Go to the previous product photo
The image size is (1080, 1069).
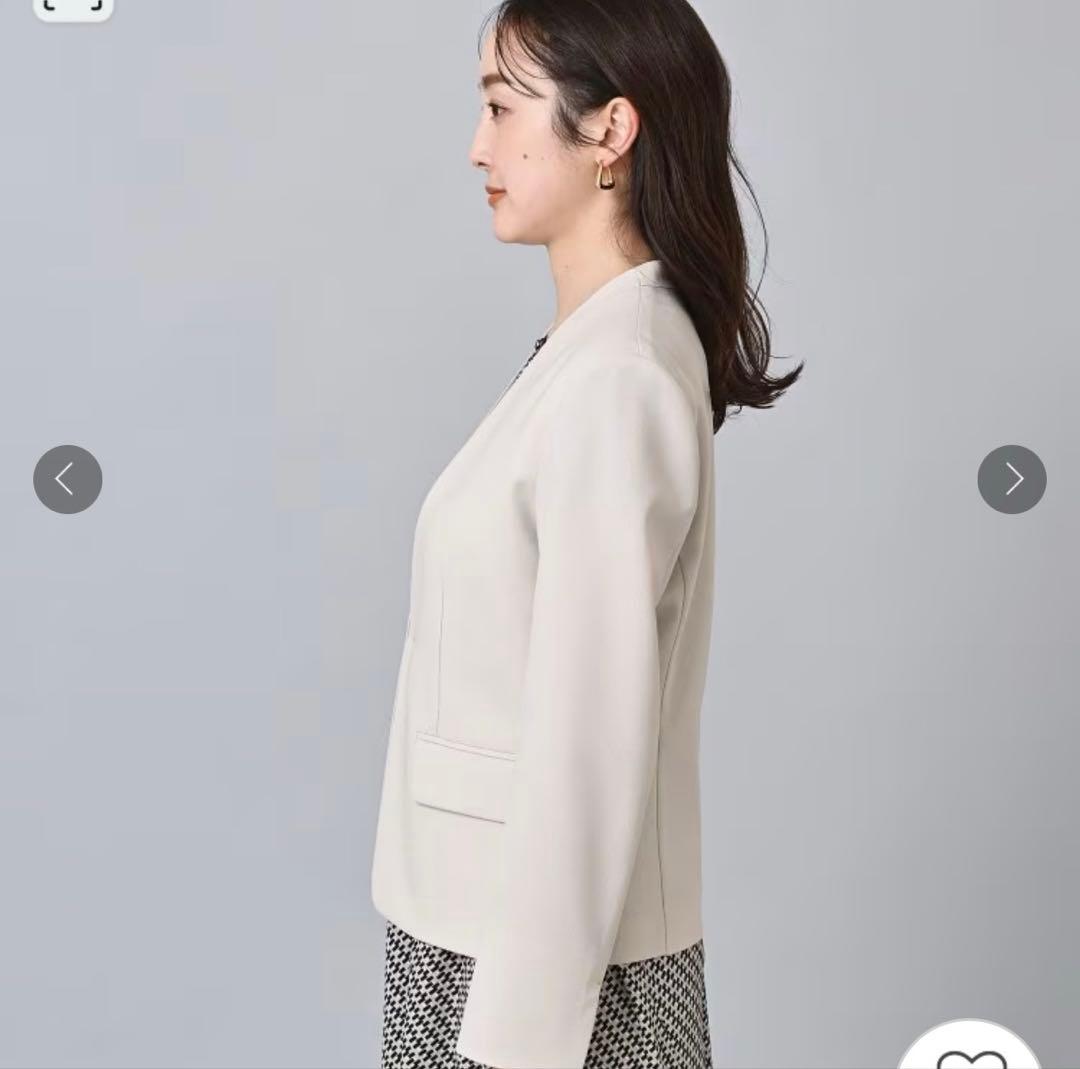[68, 480]
